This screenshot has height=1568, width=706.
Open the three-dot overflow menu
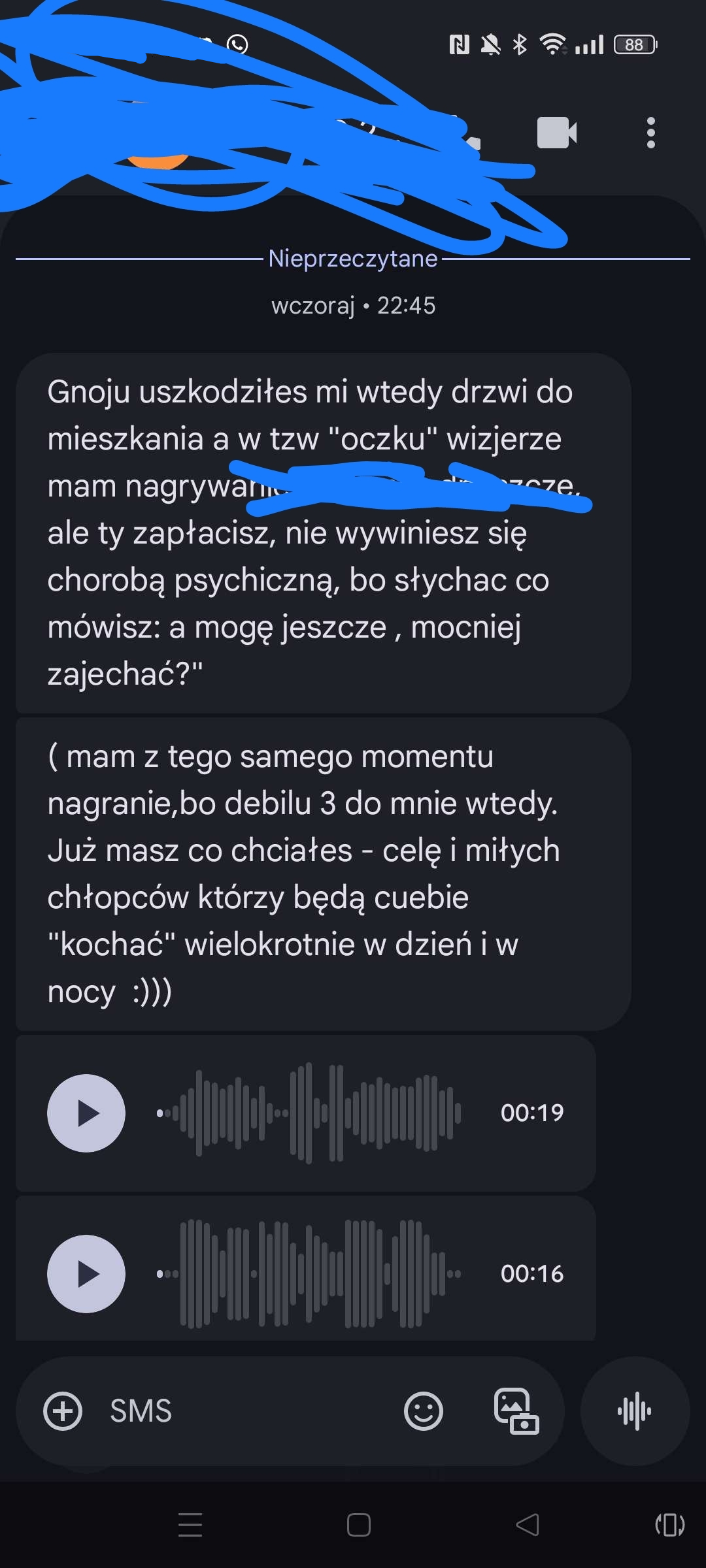tap(650, 133)
